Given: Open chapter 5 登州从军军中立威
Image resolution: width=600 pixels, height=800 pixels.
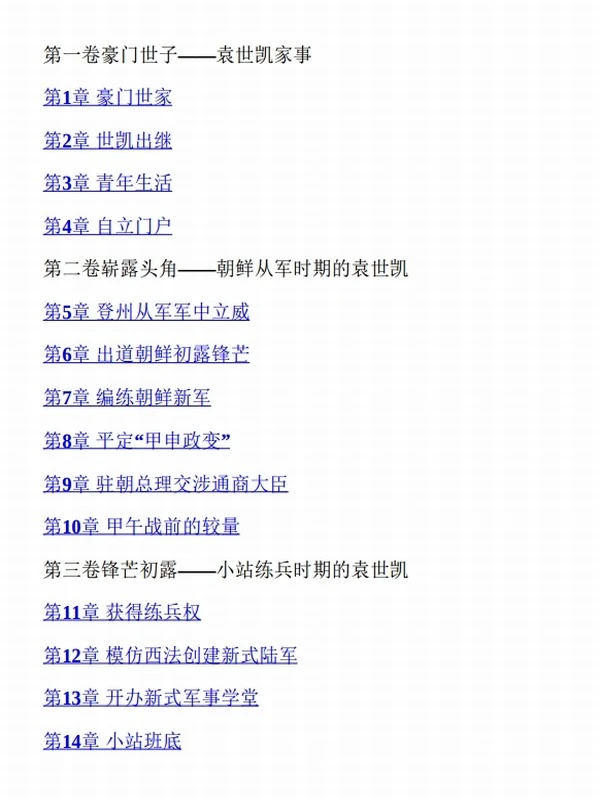Looking at the screenshot, I should pos(146,312).
